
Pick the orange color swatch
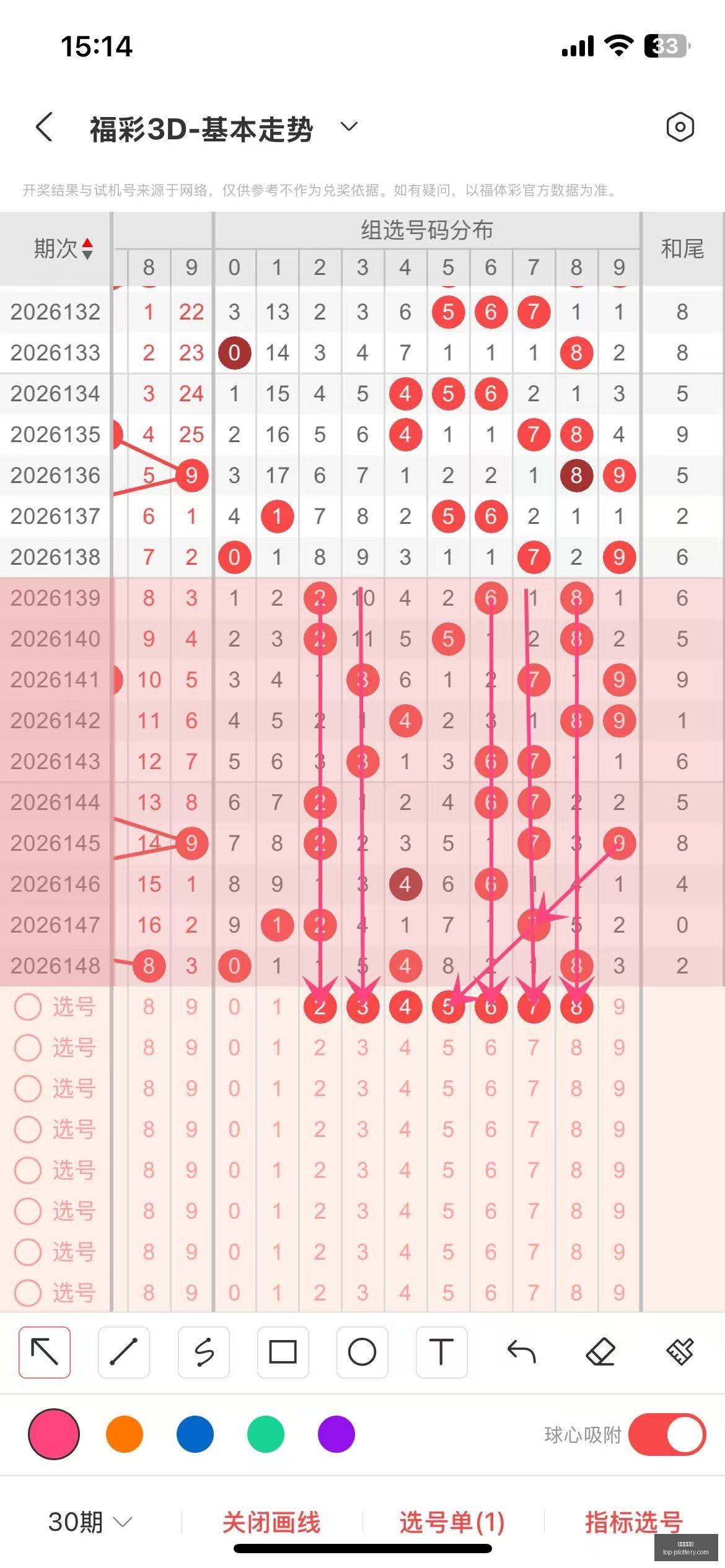click(x=125, y=1434)
